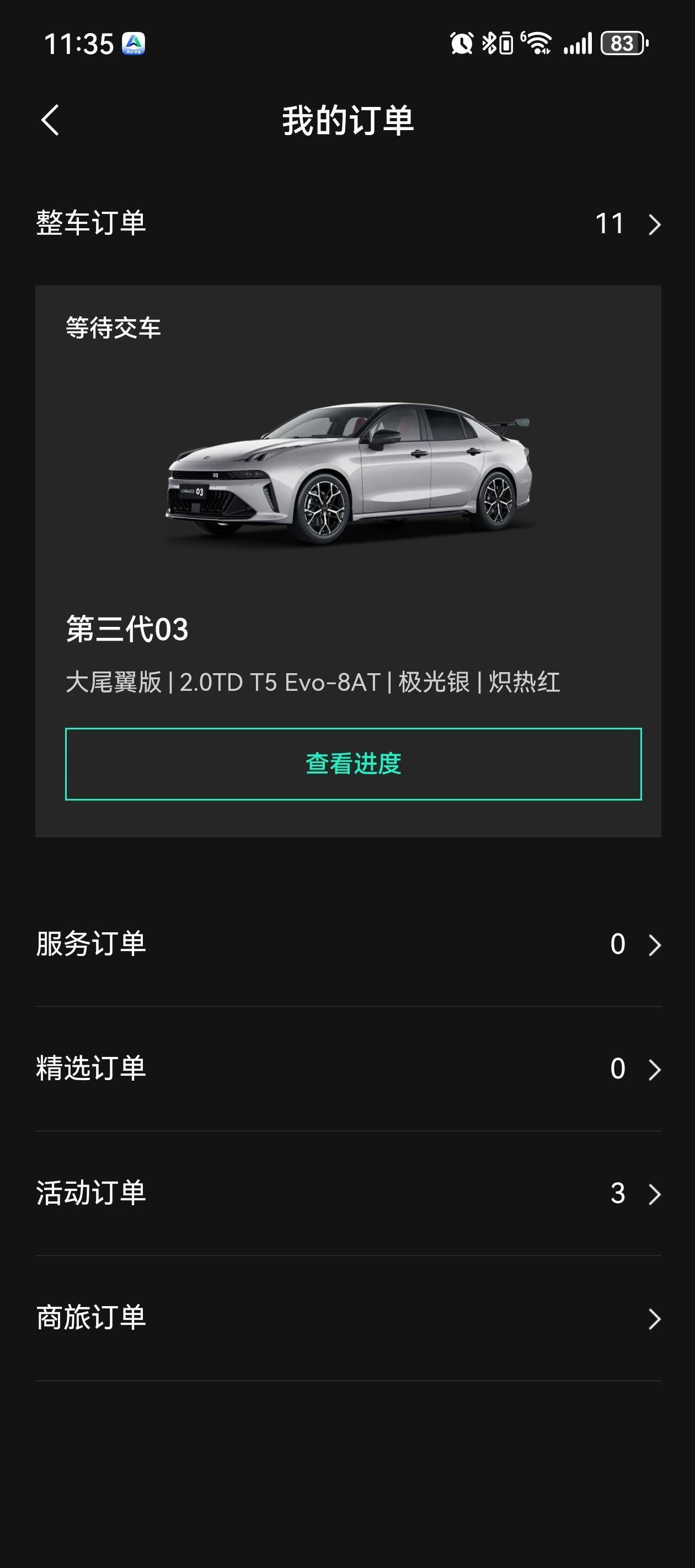
Task: View 活动订单 entries
Action: click(x=347, y=1193)
